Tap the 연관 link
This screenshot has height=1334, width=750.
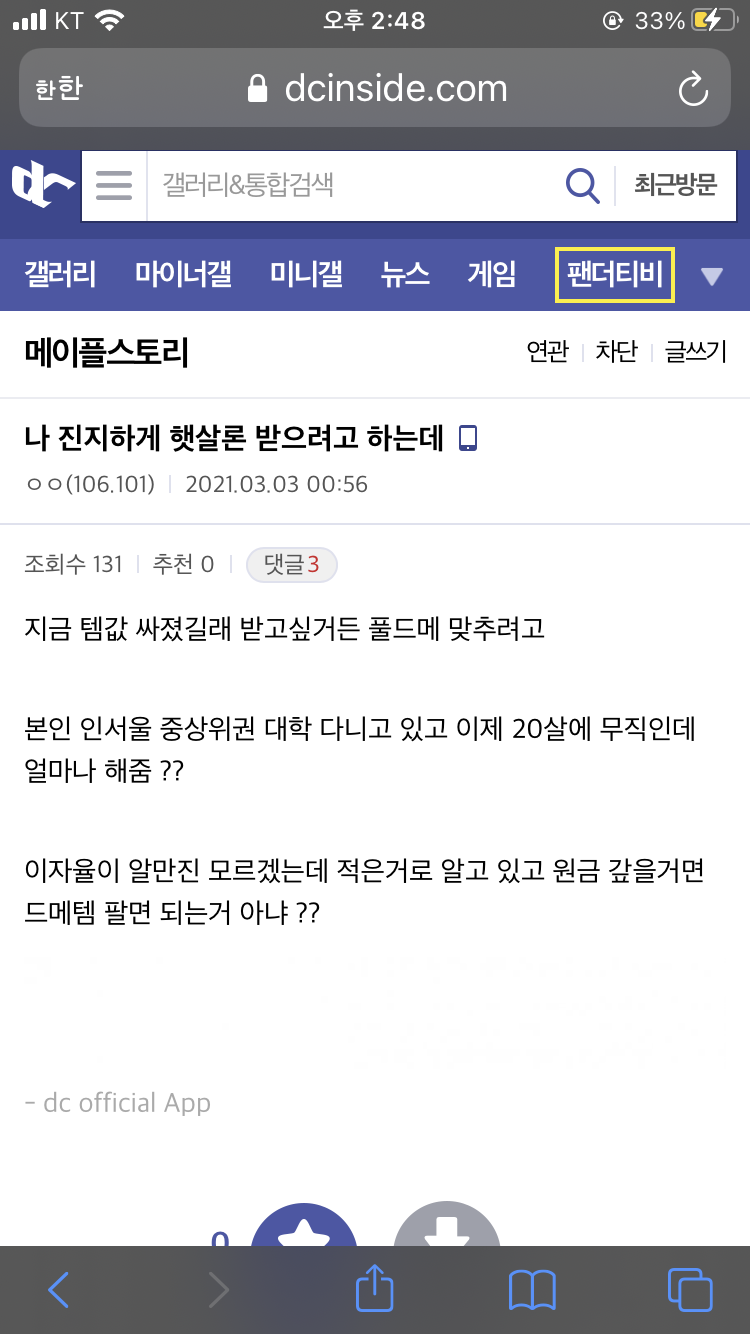[x=547, y=352]
